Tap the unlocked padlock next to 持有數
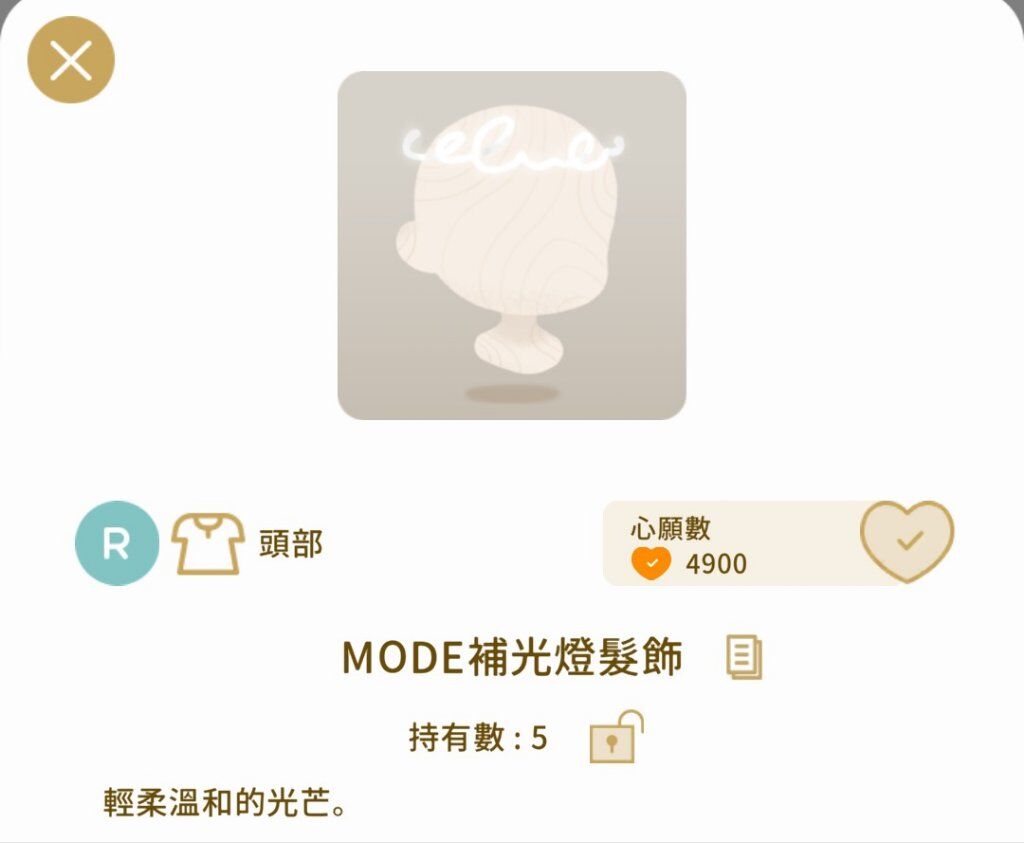 pyautogui.click(x=615, y=737)
